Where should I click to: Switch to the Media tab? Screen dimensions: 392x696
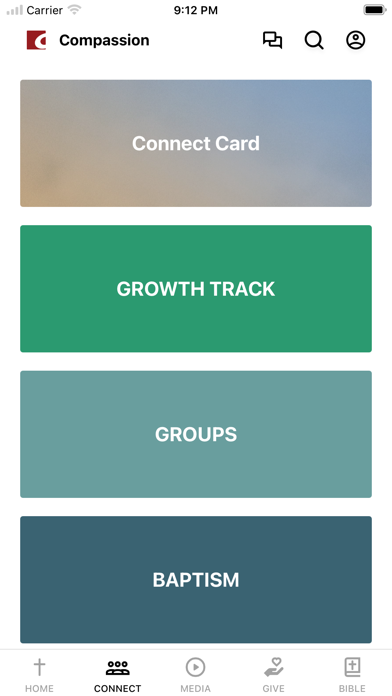click(195, 675)
